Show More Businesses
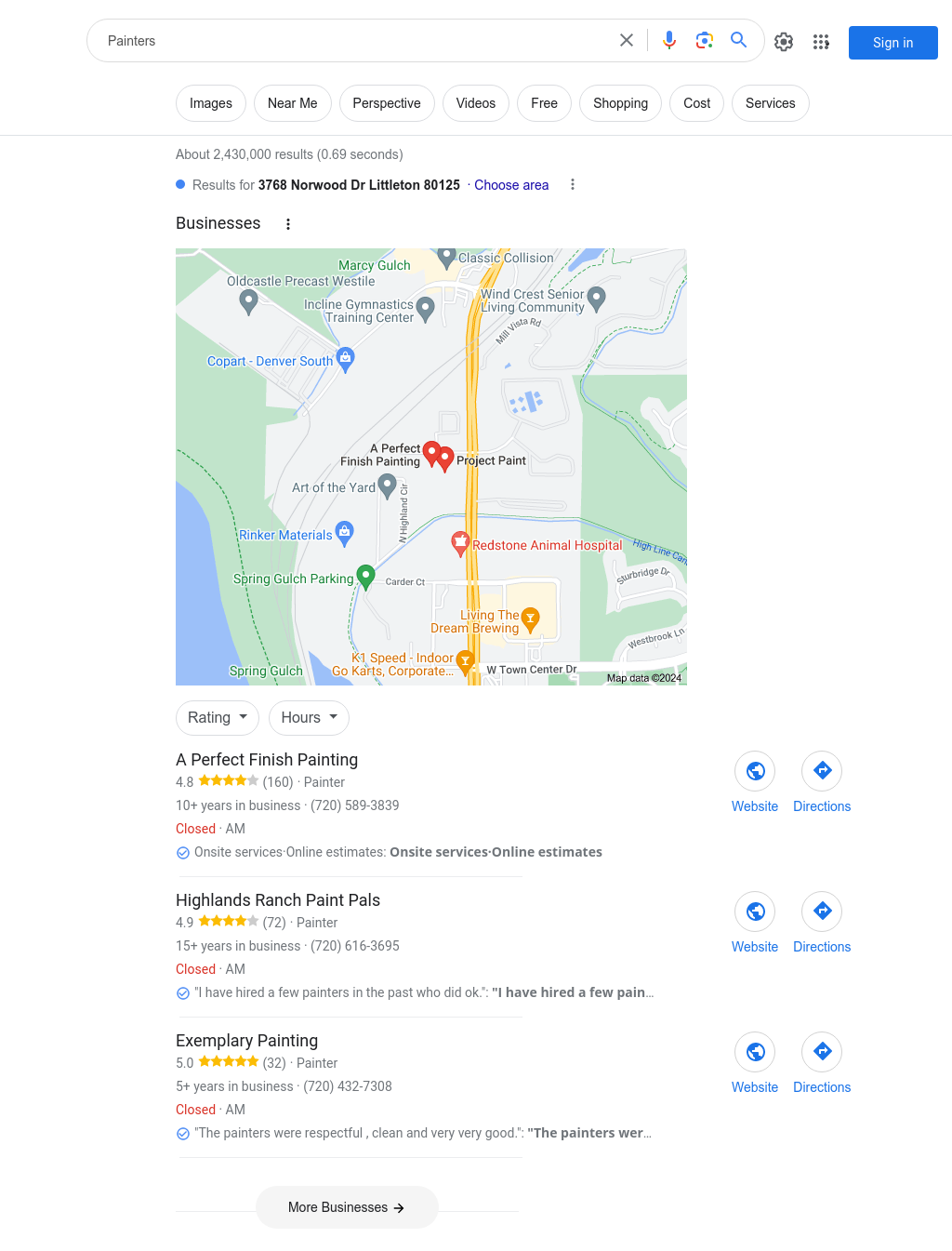Screen dimensions: 952x1251 [347, 1207]
